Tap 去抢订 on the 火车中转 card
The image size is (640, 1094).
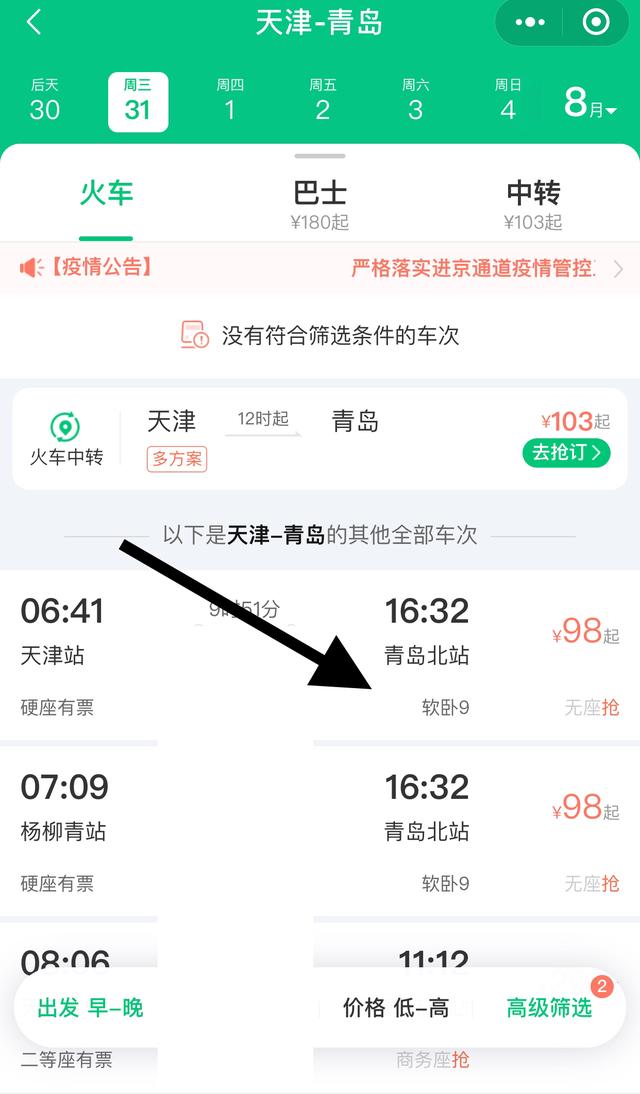coord(565,452)
